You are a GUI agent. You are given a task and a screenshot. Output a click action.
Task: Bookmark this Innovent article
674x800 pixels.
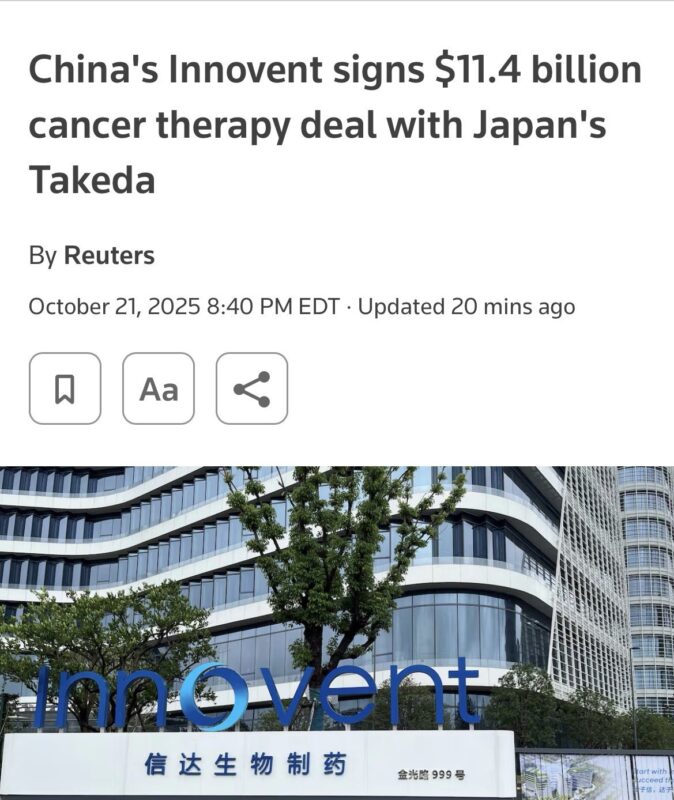coord(65,388)
